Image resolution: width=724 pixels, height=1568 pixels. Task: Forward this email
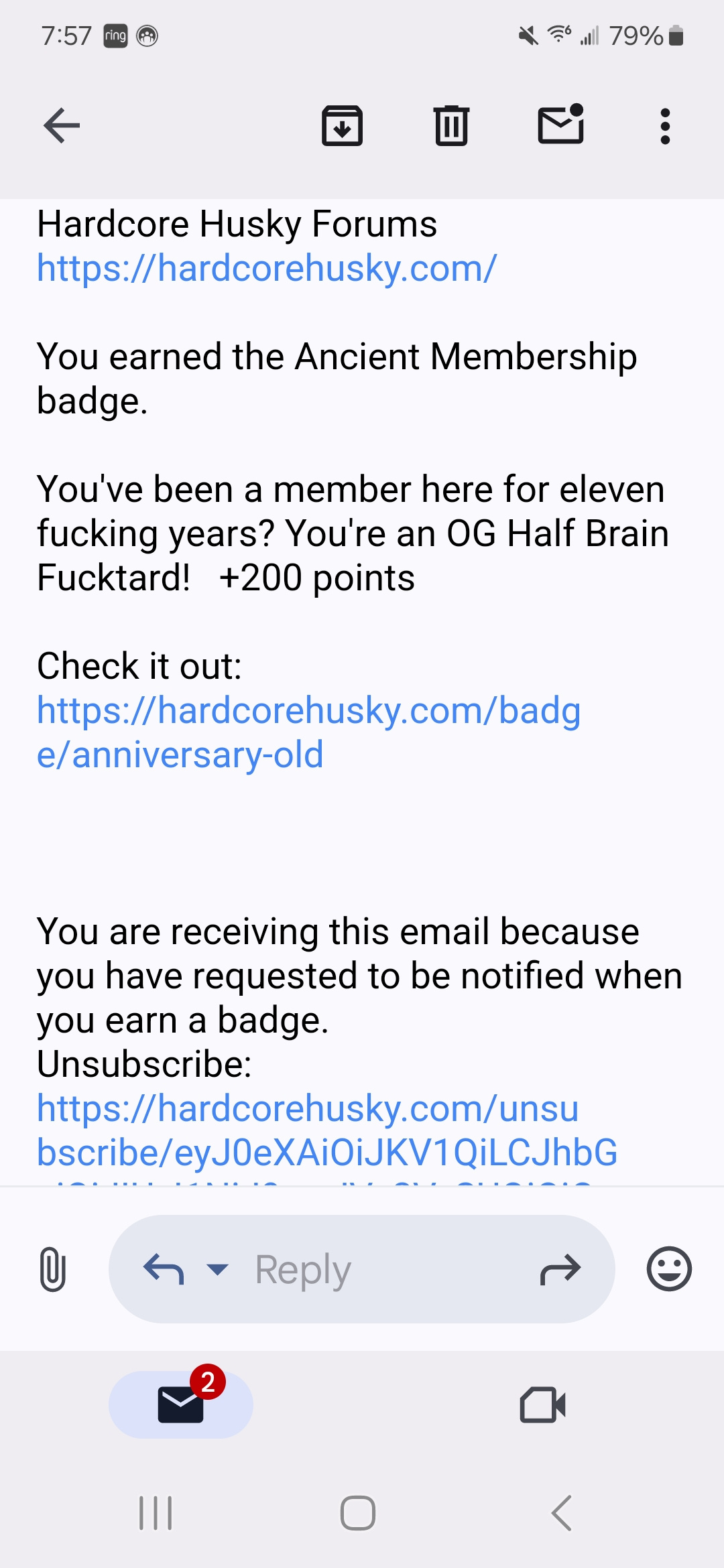(x=560, y=1268)
